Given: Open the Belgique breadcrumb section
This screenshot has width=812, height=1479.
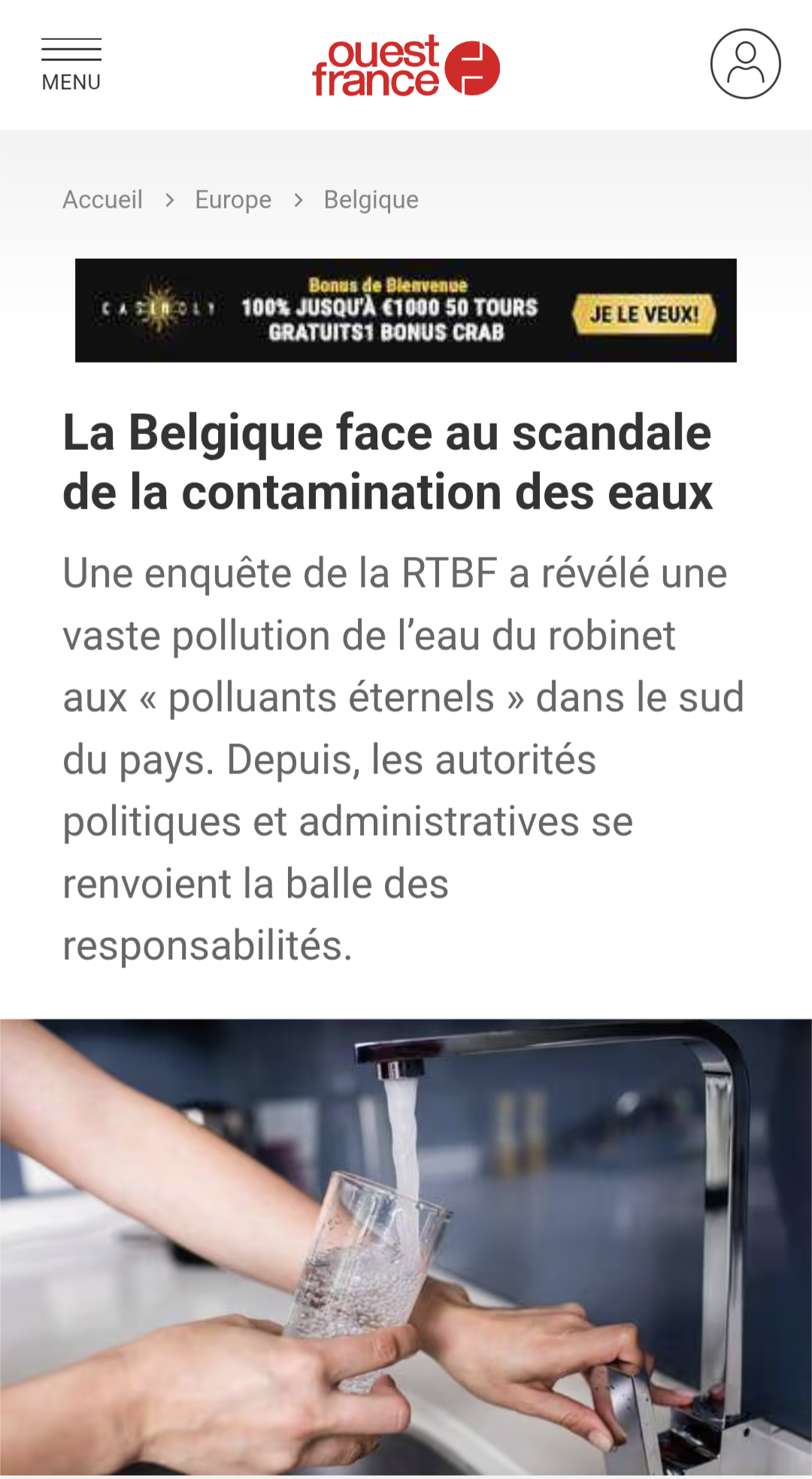Looking at the screenshot, I should pyautogui.click(x=371, y=200).
